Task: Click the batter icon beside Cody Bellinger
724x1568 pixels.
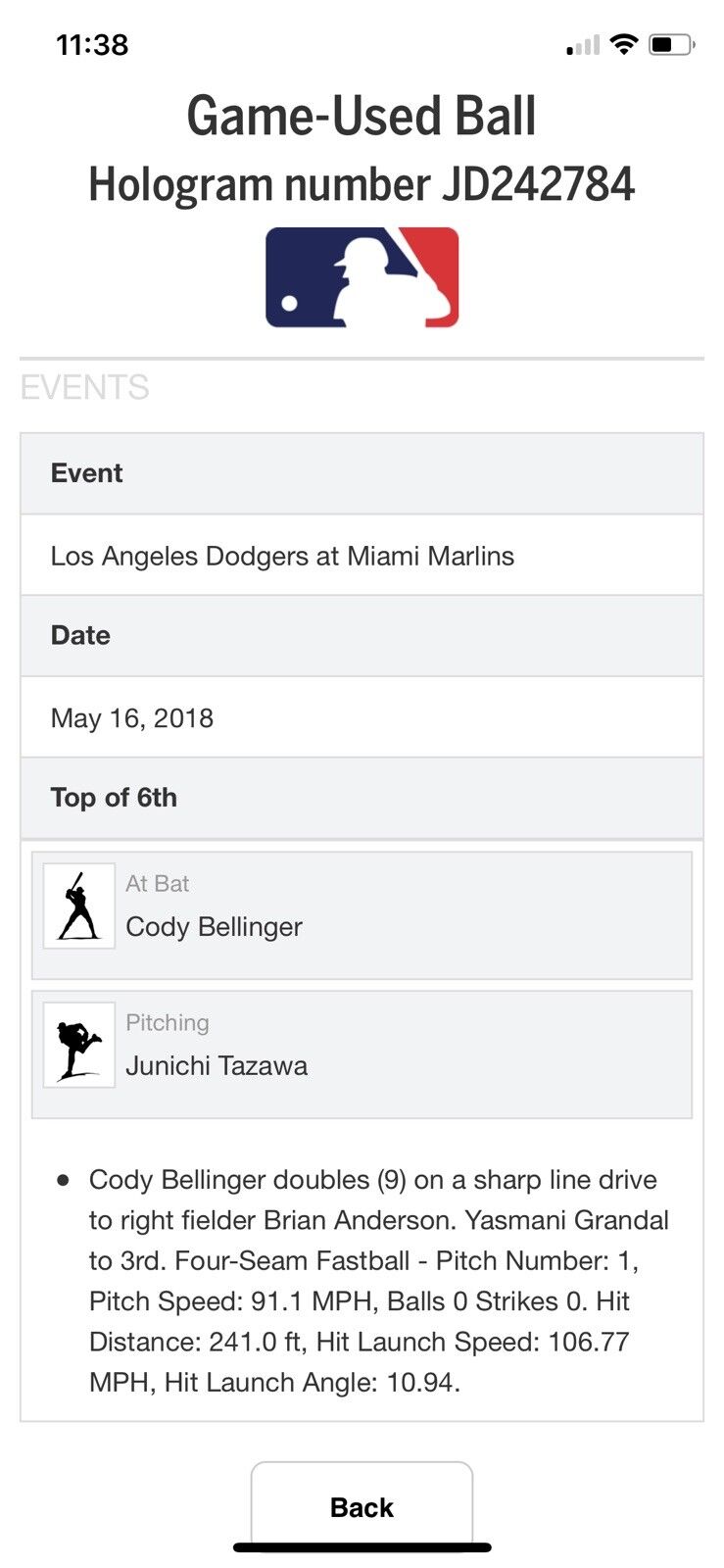Action: pyautogui.click(x=78, y=906)
